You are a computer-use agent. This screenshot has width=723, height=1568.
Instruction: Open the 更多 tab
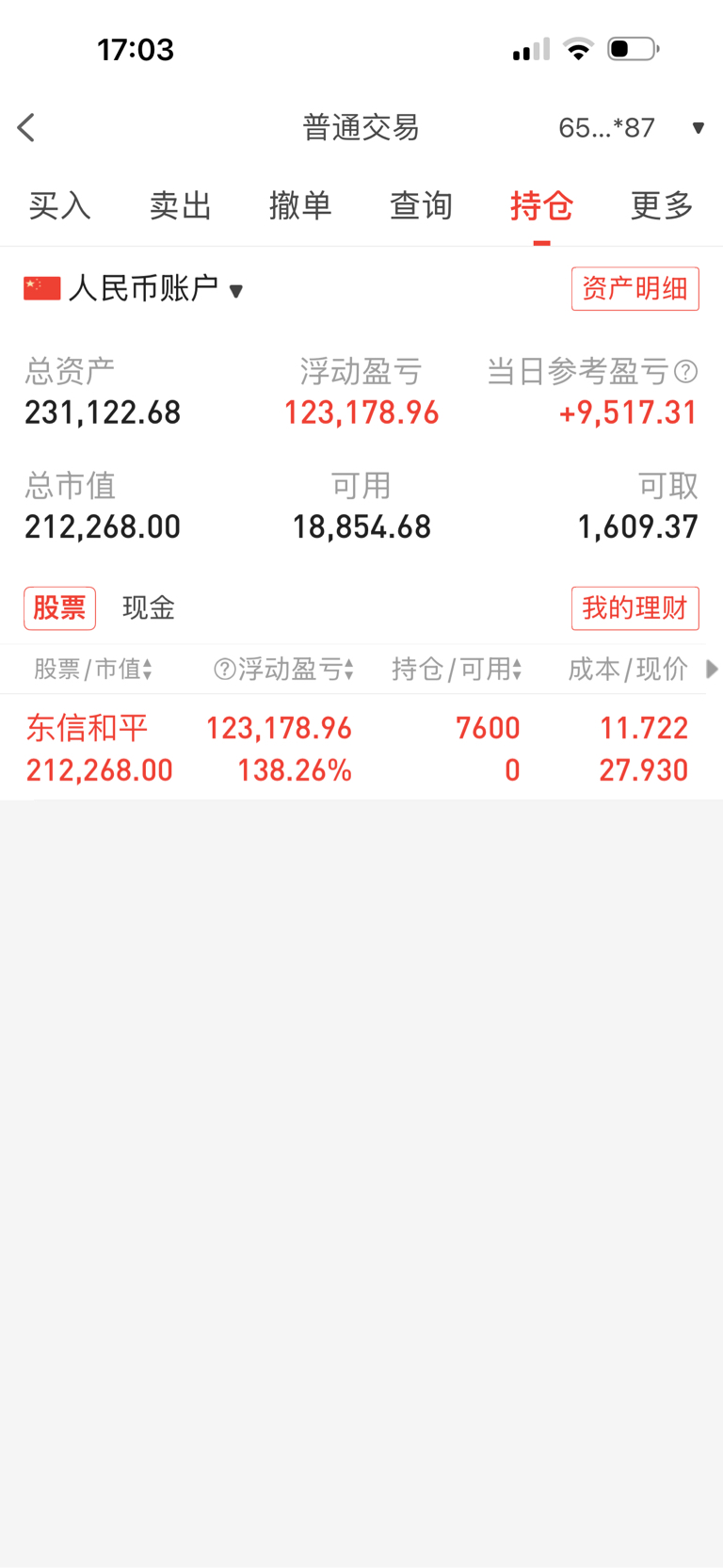pyautogui.click(x=662, y=205)
